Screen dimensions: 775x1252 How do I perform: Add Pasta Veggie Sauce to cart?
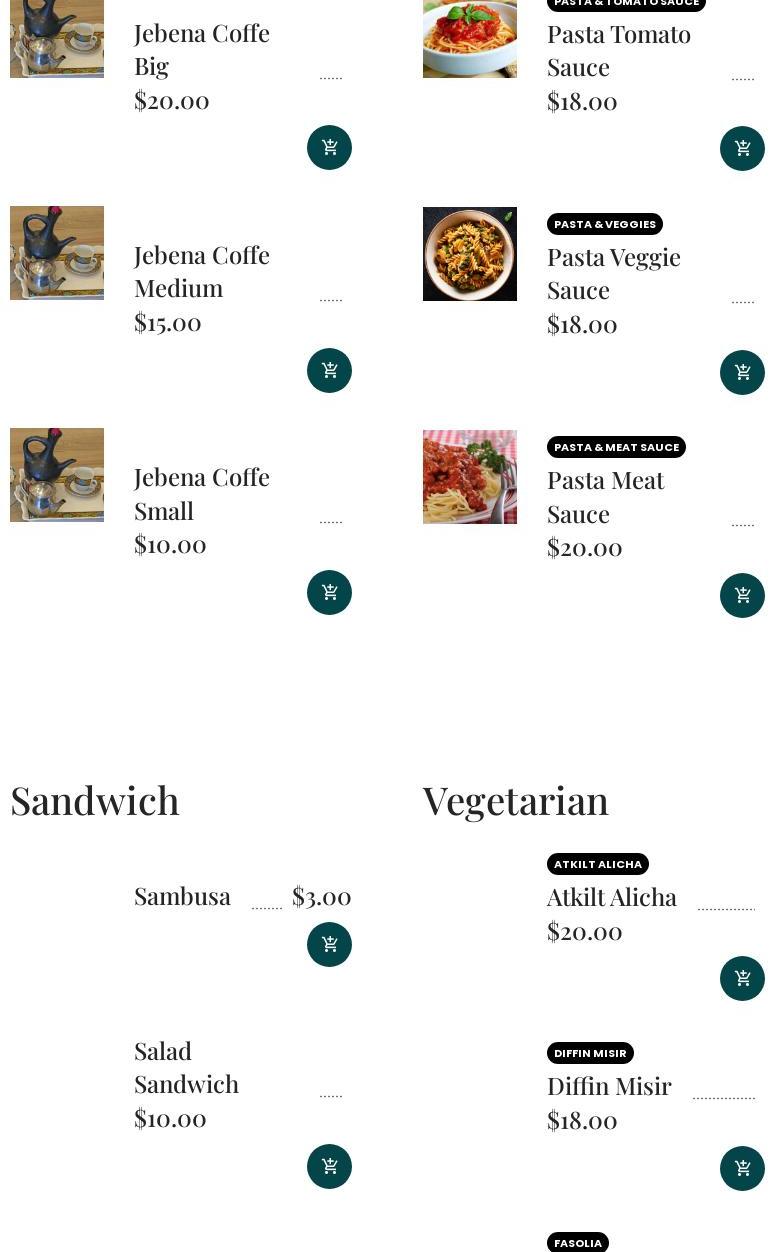point(742,373)
